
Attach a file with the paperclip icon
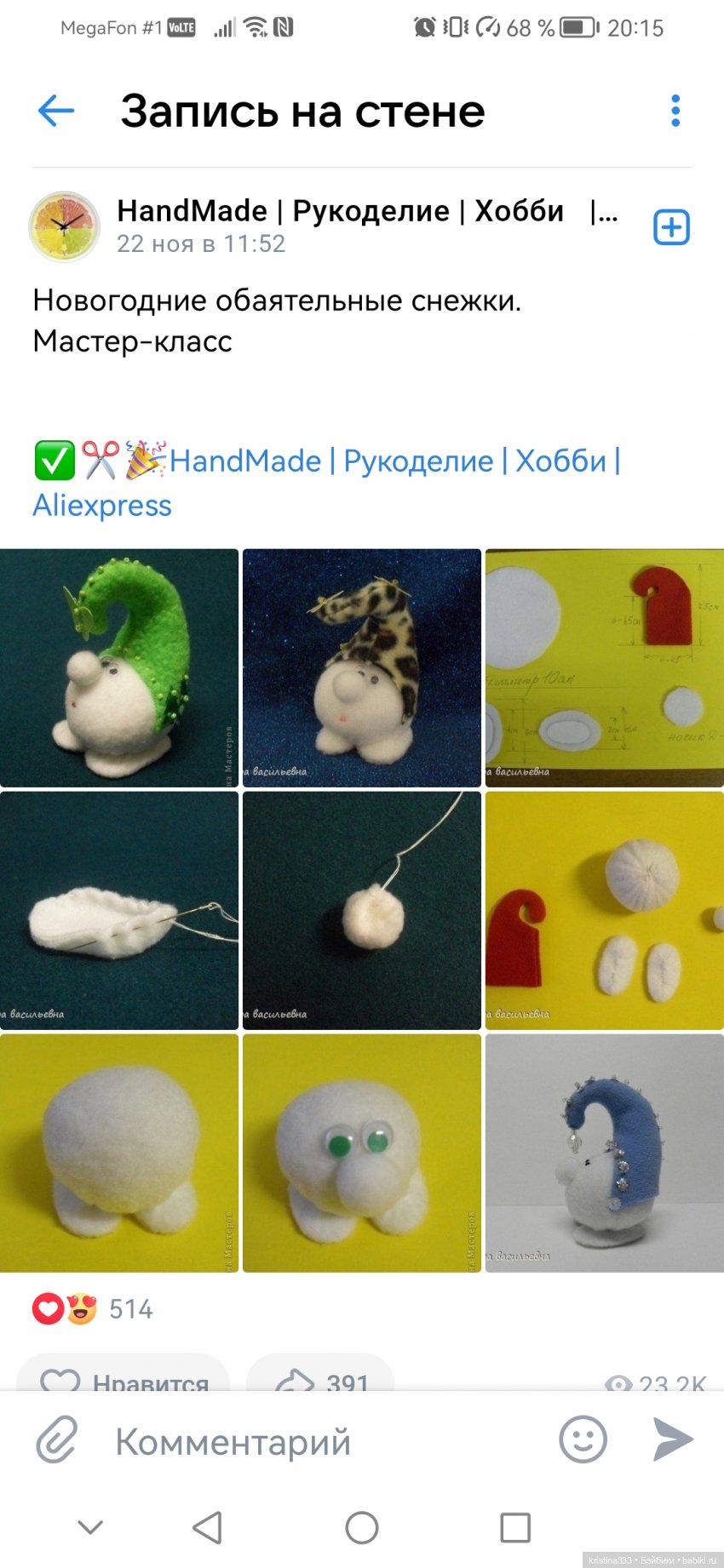point(58,1440)
